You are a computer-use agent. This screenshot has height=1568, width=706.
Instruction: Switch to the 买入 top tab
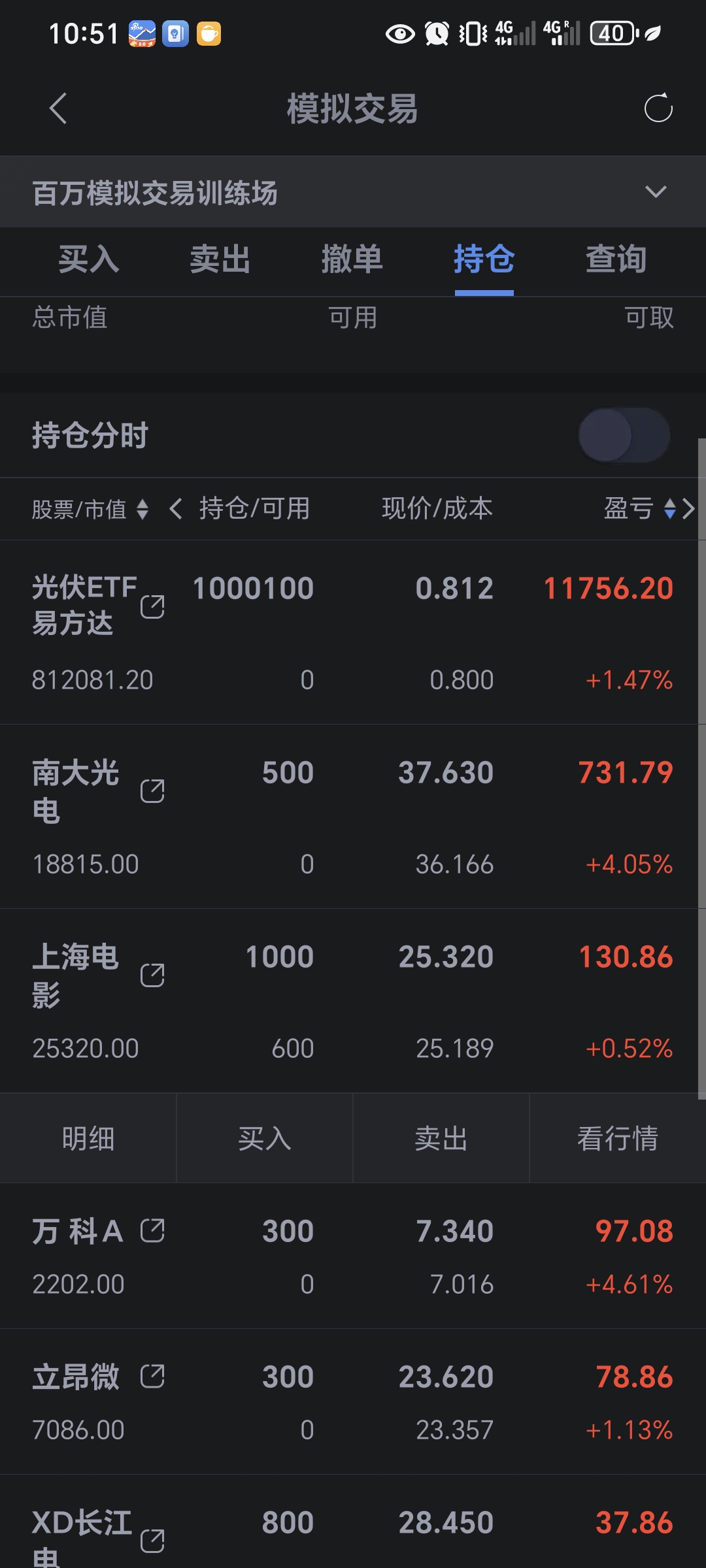coord(89,259)
